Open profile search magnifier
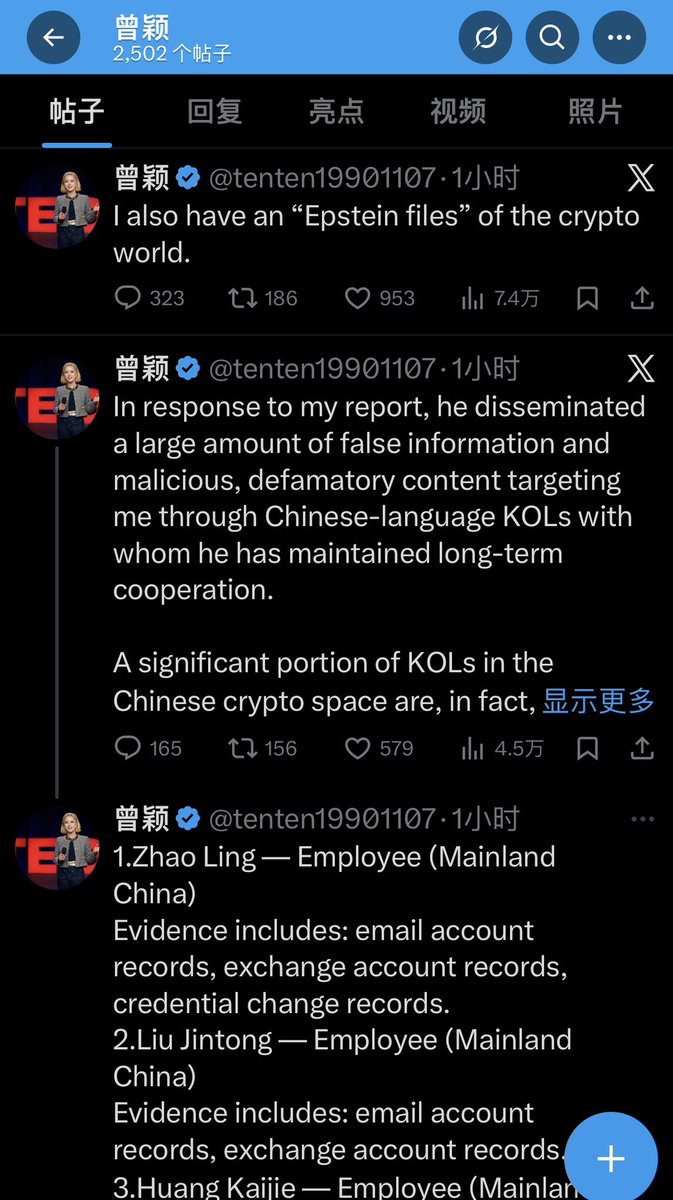The image size is (673, 1200). [x=552, y=38]
